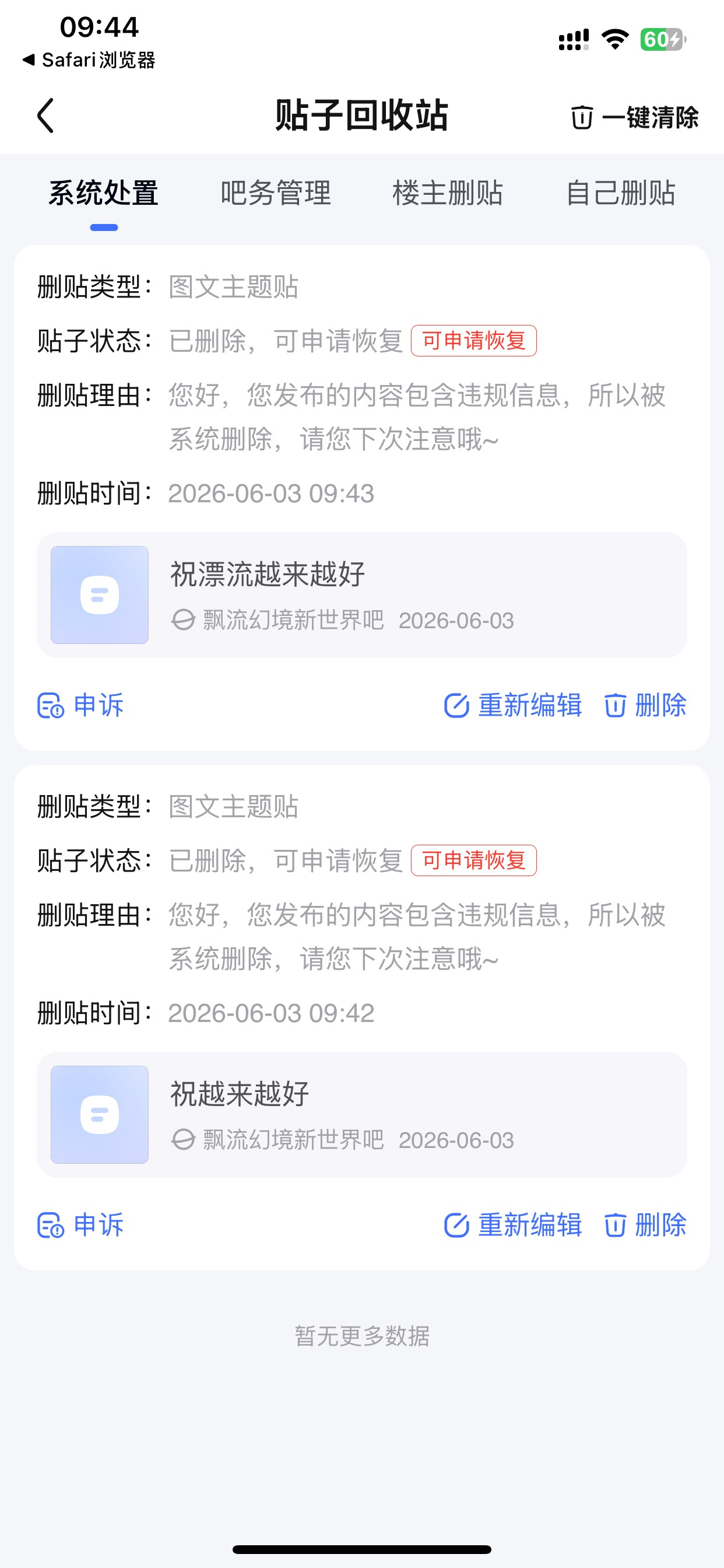
Task: Tap 重新编辑 for the post 祝漂流越来越好
Action: (513, 705)
